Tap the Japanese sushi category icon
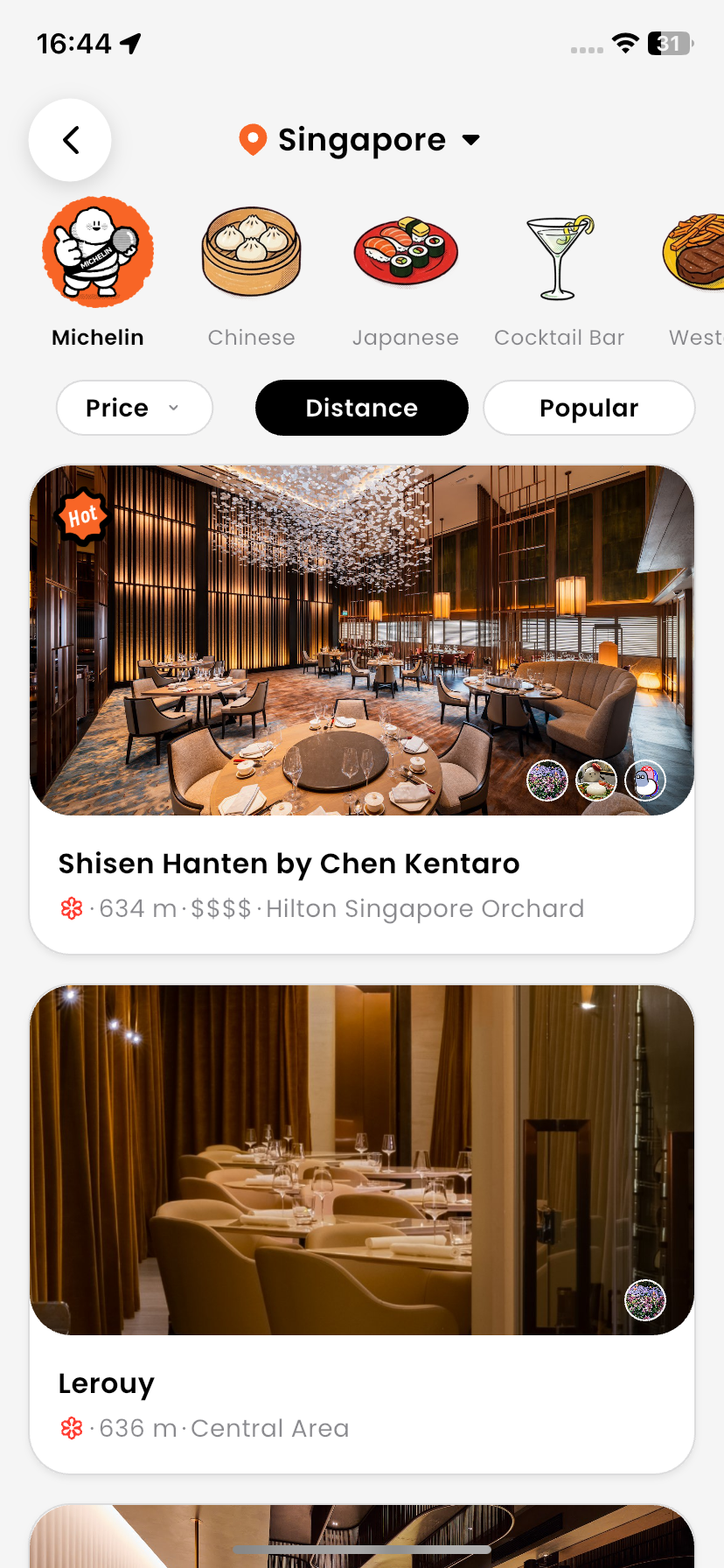 [x=405, y=252]
